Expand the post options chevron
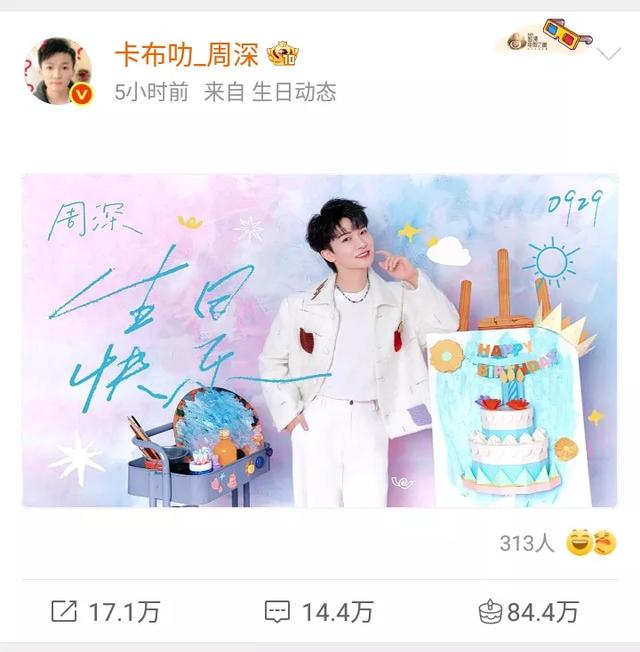The width and height of the screenshot is (640, 652). pyautogui.click(x=608, y=55)
